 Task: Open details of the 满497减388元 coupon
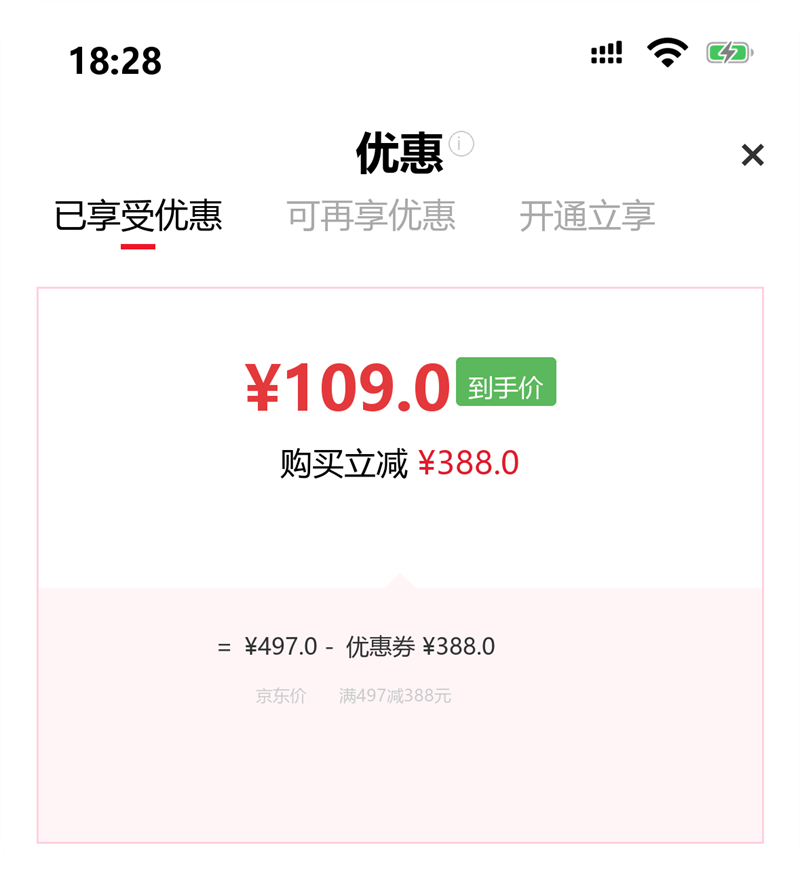coord(394,695)
